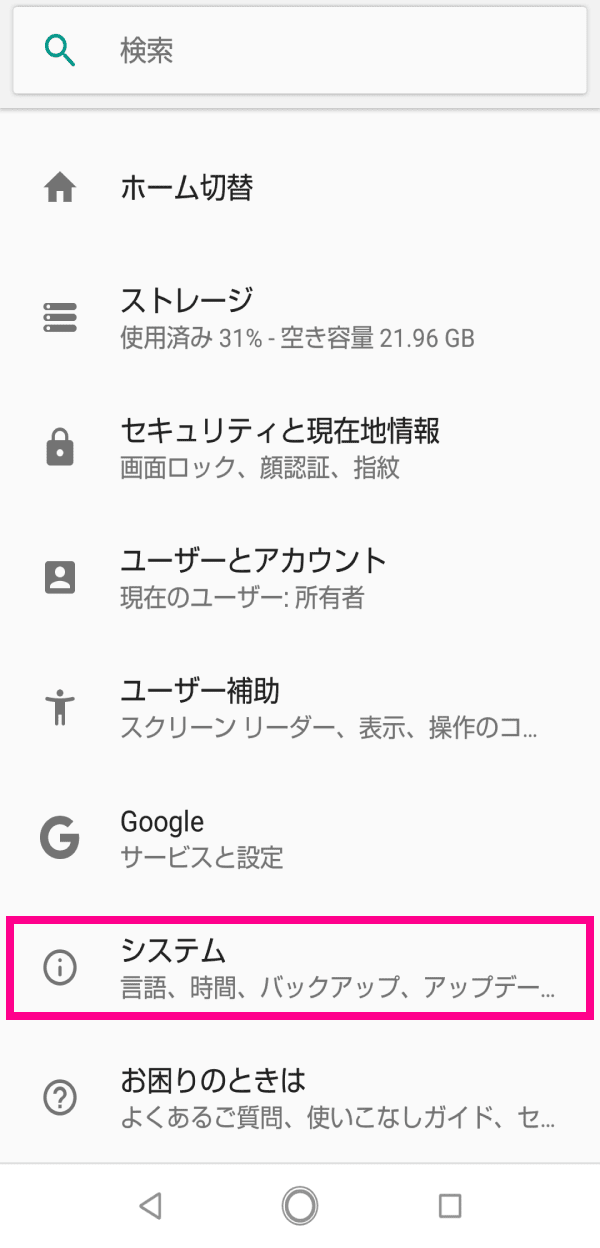Open お困りのときは help section
Image resolution: width=600 pixels, height=1248 pixels.
tap(300, 1098)
